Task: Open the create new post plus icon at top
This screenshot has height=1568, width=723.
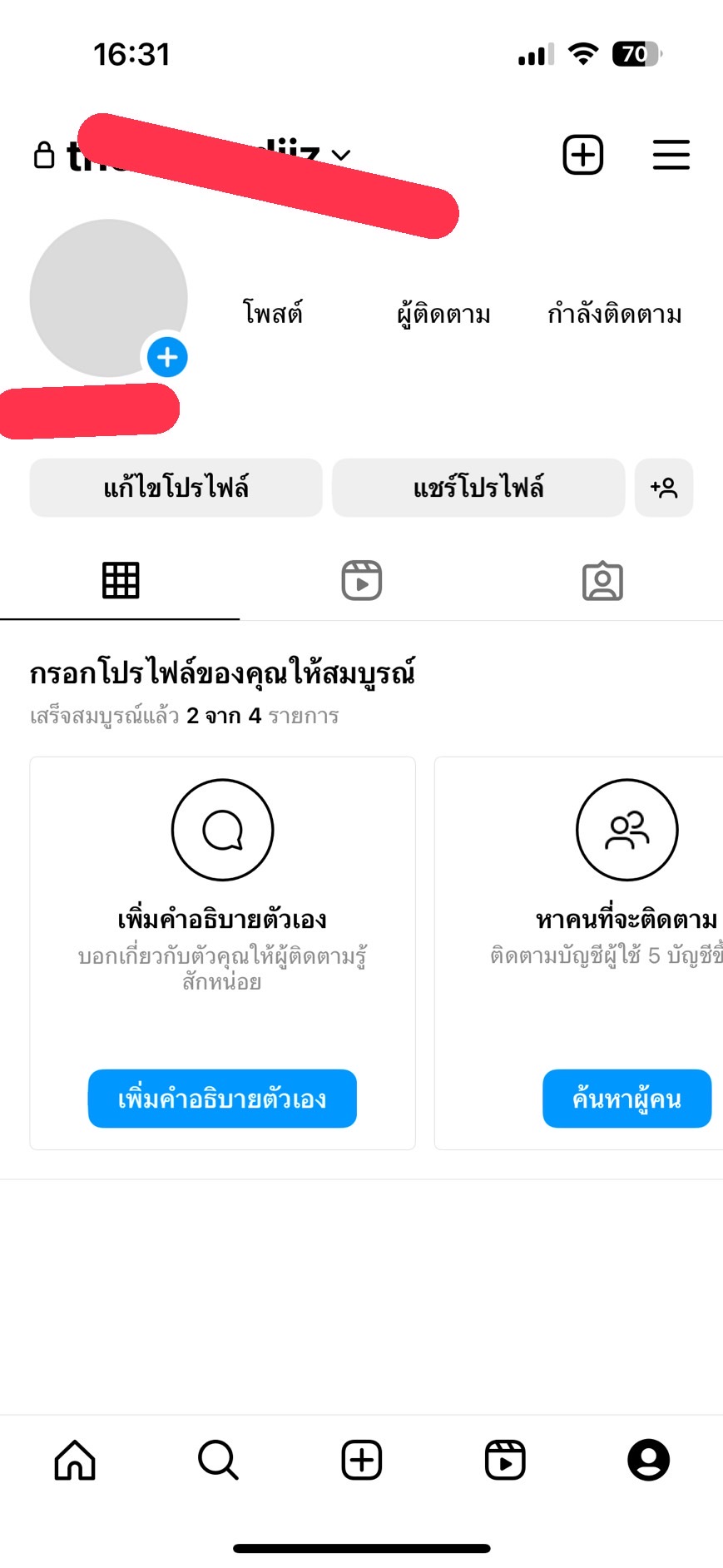Action: coord(582,155)
